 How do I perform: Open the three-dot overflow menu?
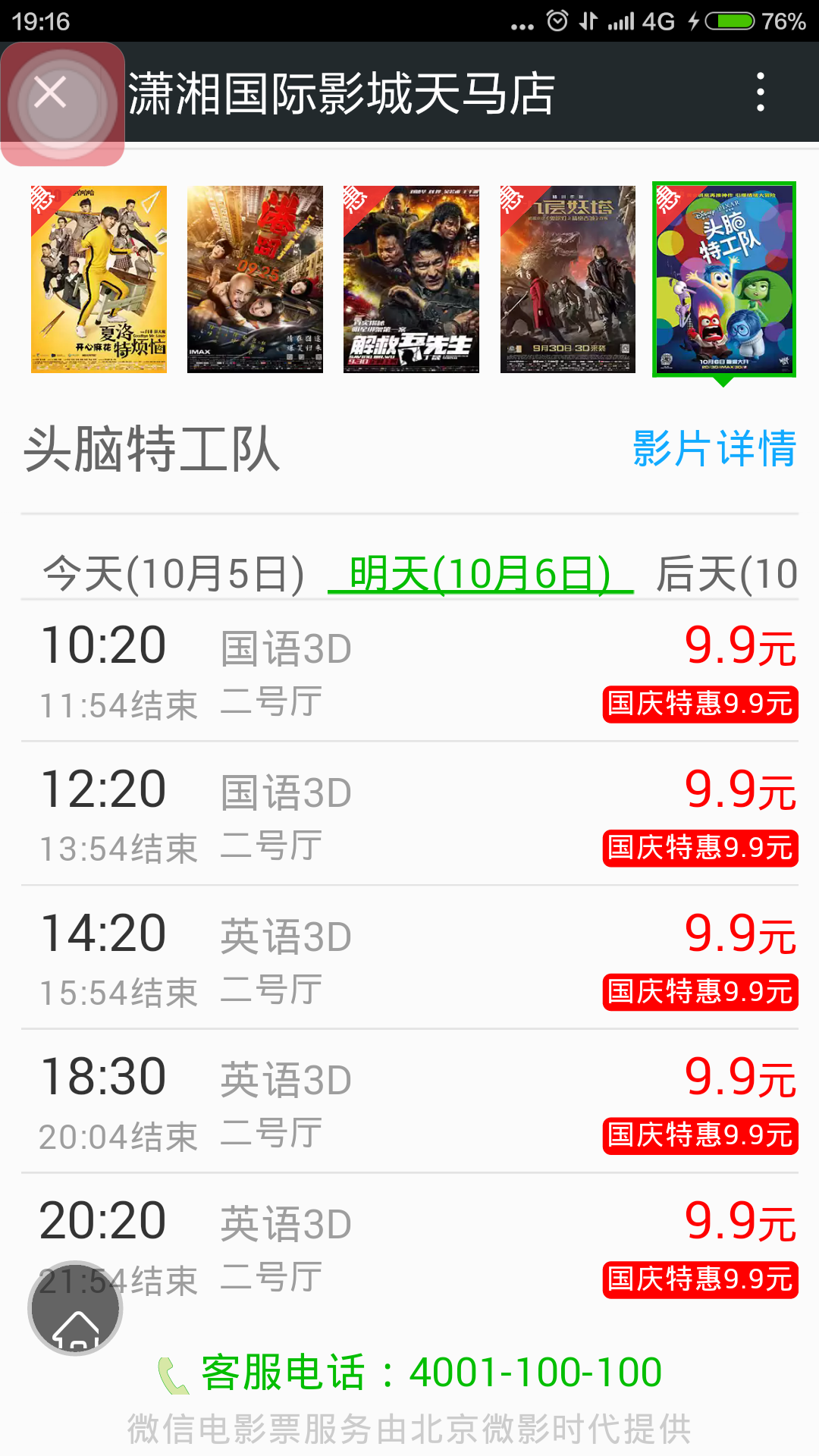click(760, 93)
